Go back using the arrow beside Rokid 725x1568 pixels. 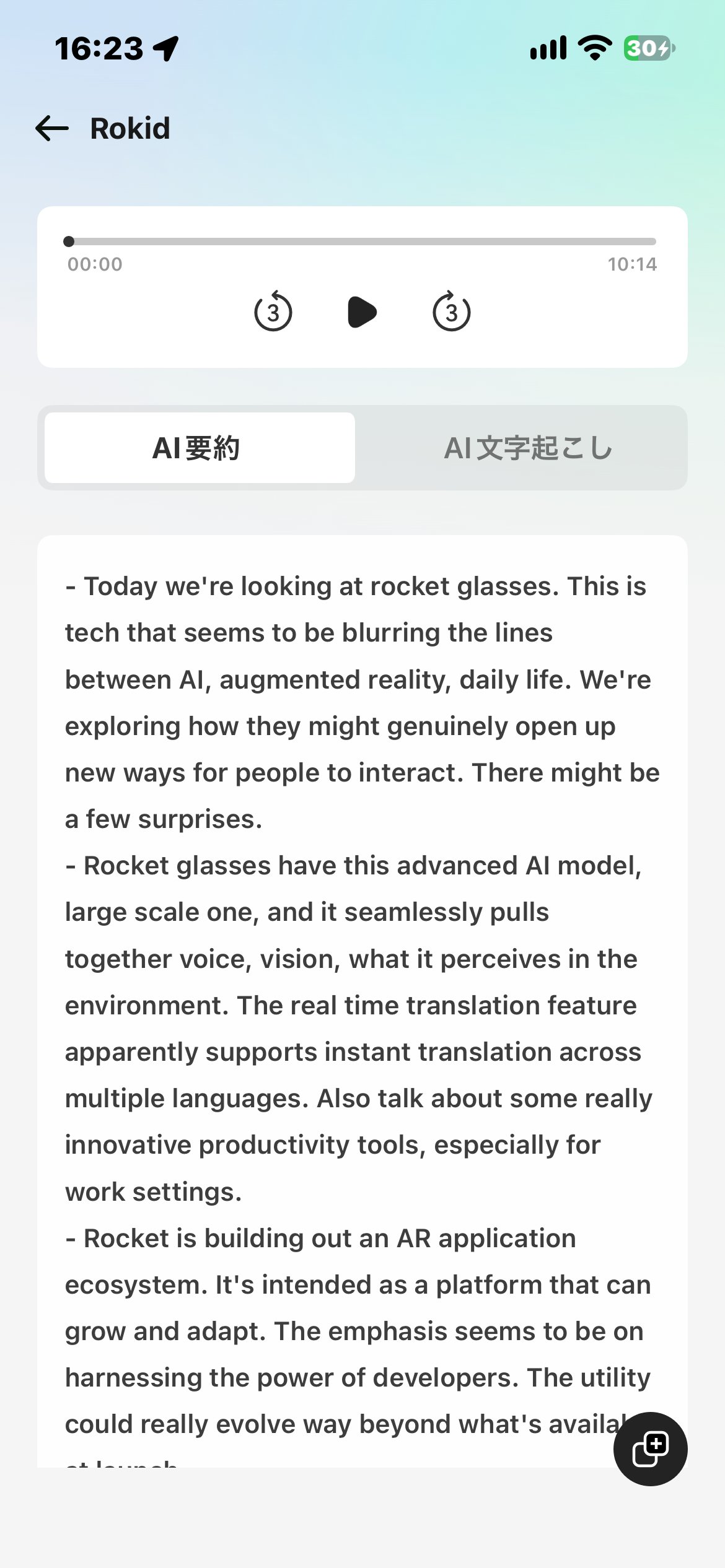pyautogui.click(x=52, y=128)
